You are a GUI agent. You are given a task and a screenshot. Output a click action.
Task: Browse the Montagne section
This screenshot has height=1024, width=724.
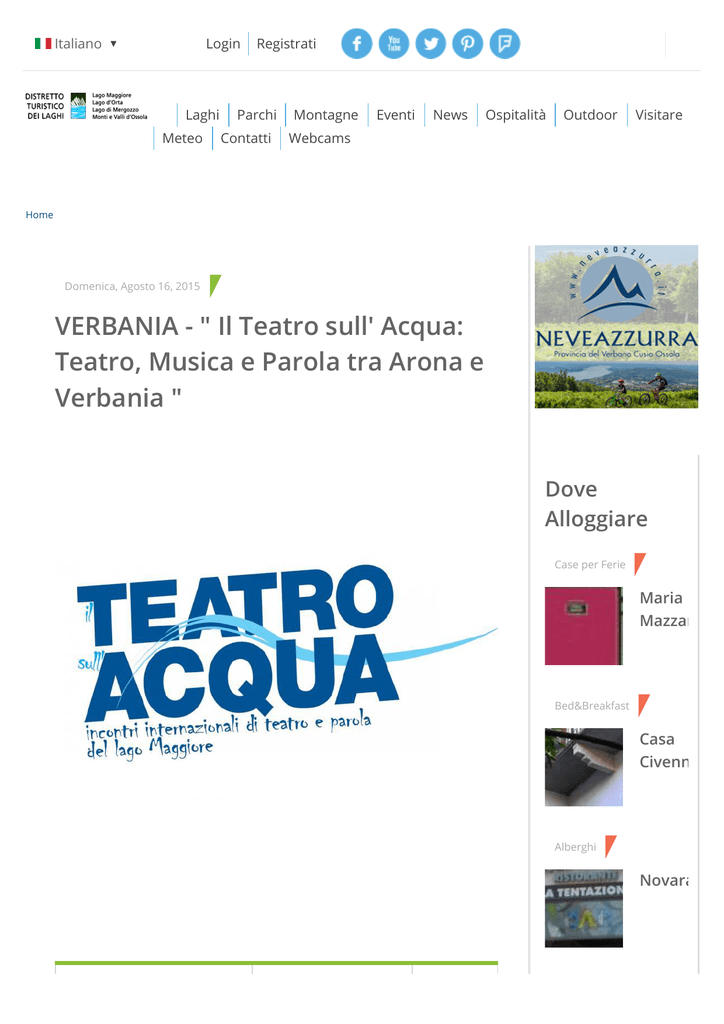tap(326, 115)
